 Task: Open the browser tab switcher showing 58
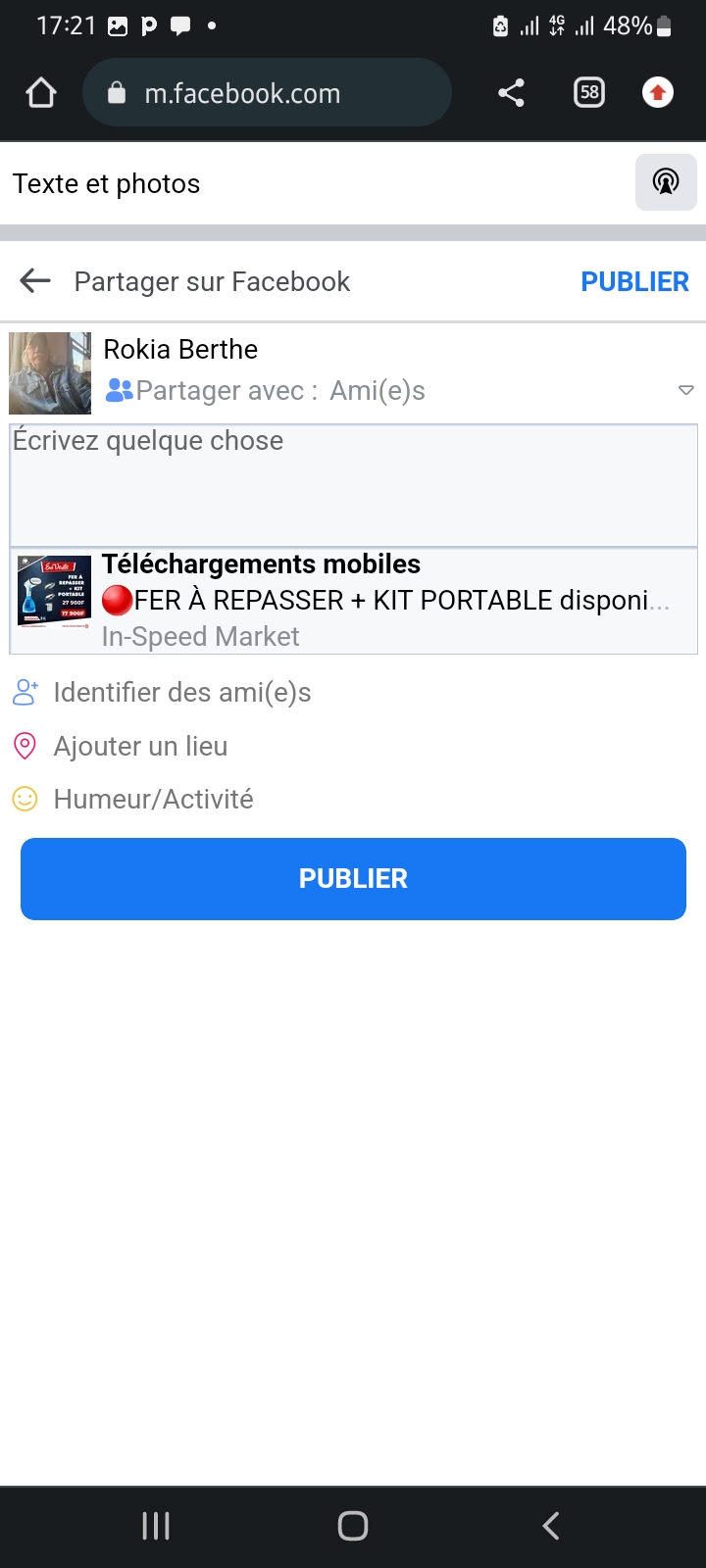[588, 93]
